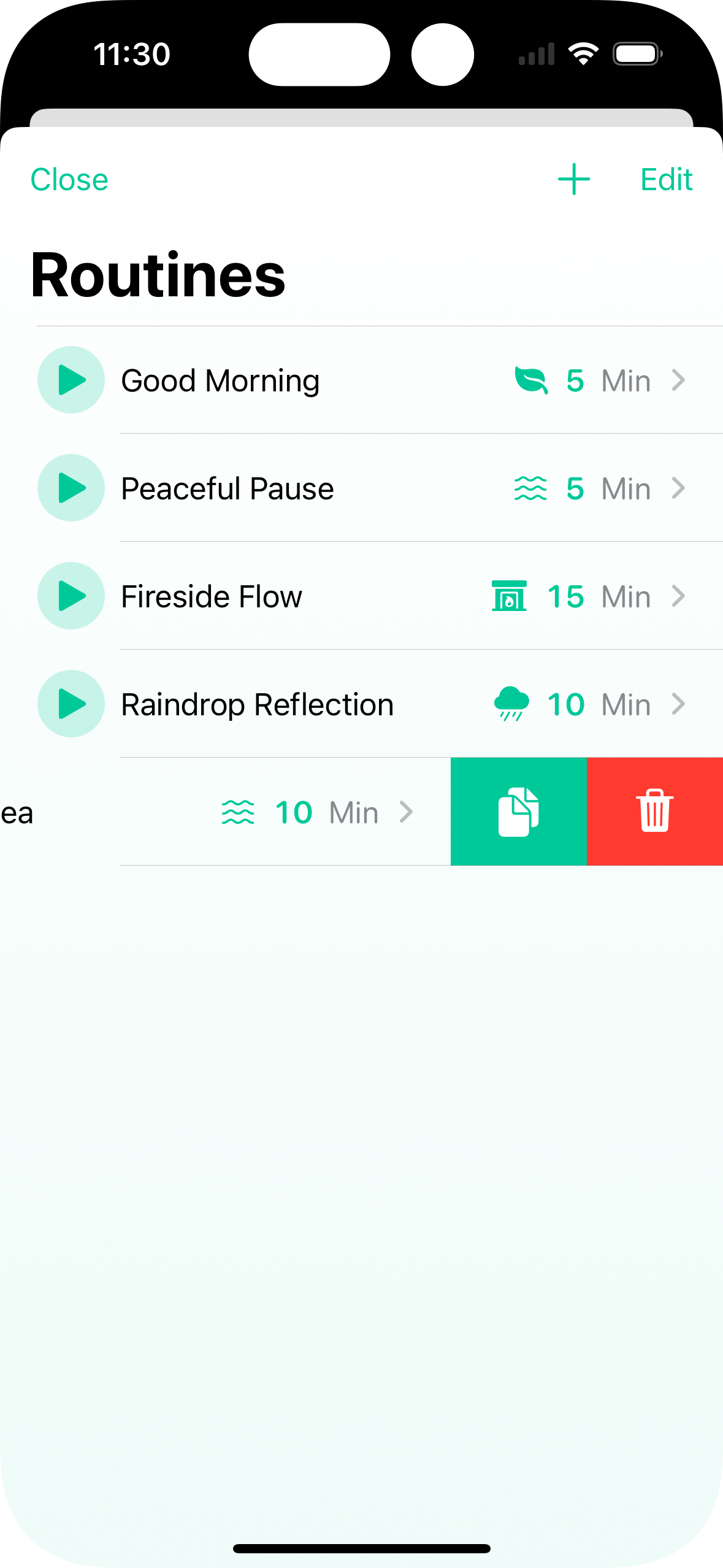Image resolution: width=723 pixels, height=1568 pixels.
Task: Add a new routine with the plus icon
Action: pos(573,179)
